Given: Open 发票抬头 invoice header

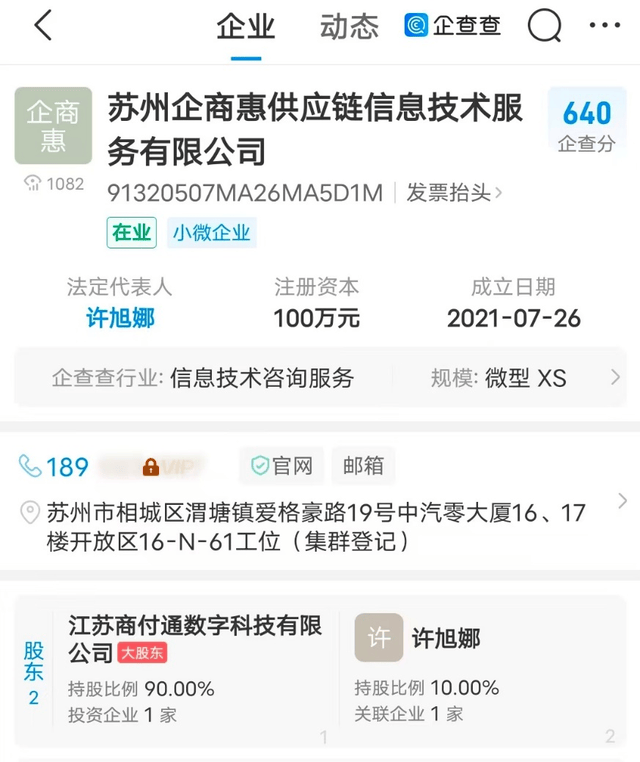Looking at the screenshot, I should point(453,193).
